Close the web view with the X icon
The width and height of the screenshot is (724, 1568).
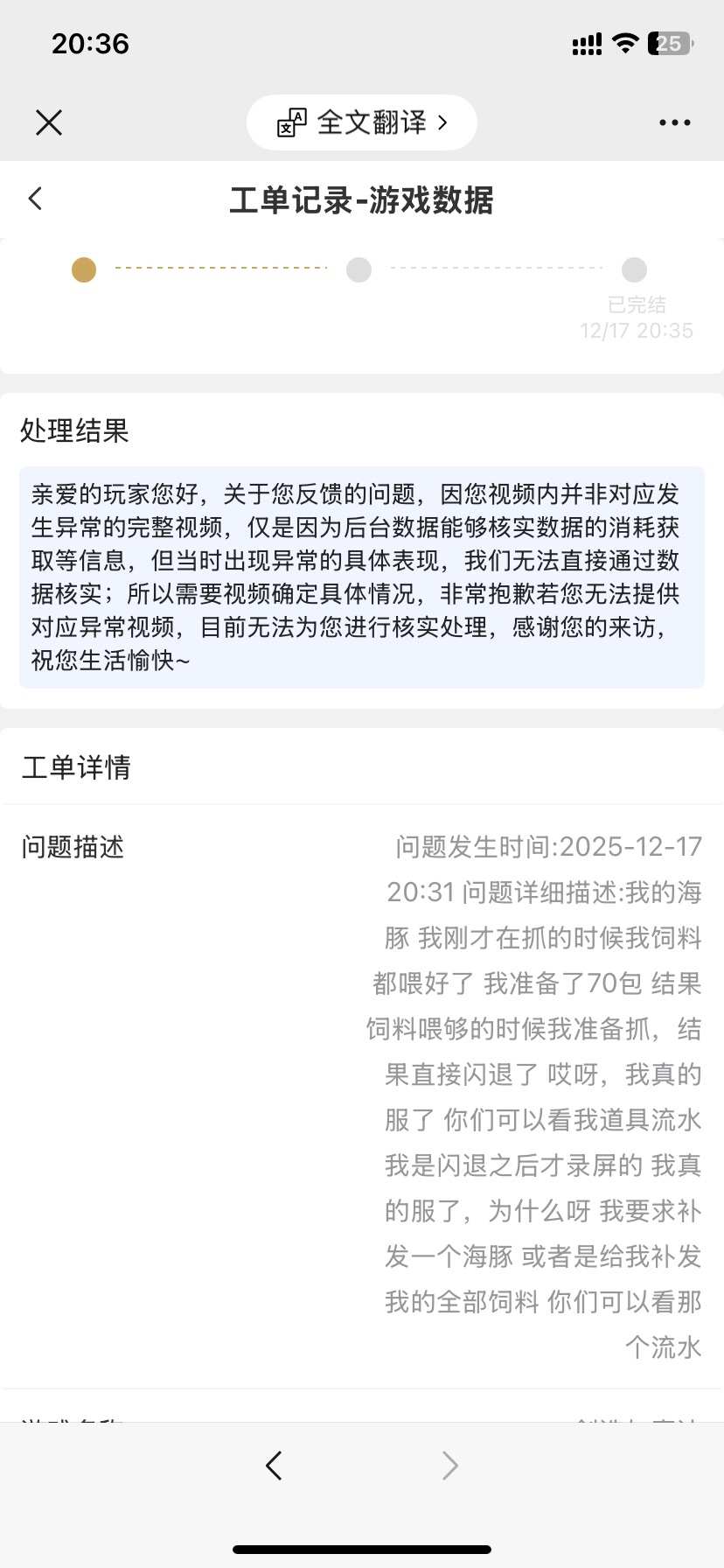pos(49,122)
